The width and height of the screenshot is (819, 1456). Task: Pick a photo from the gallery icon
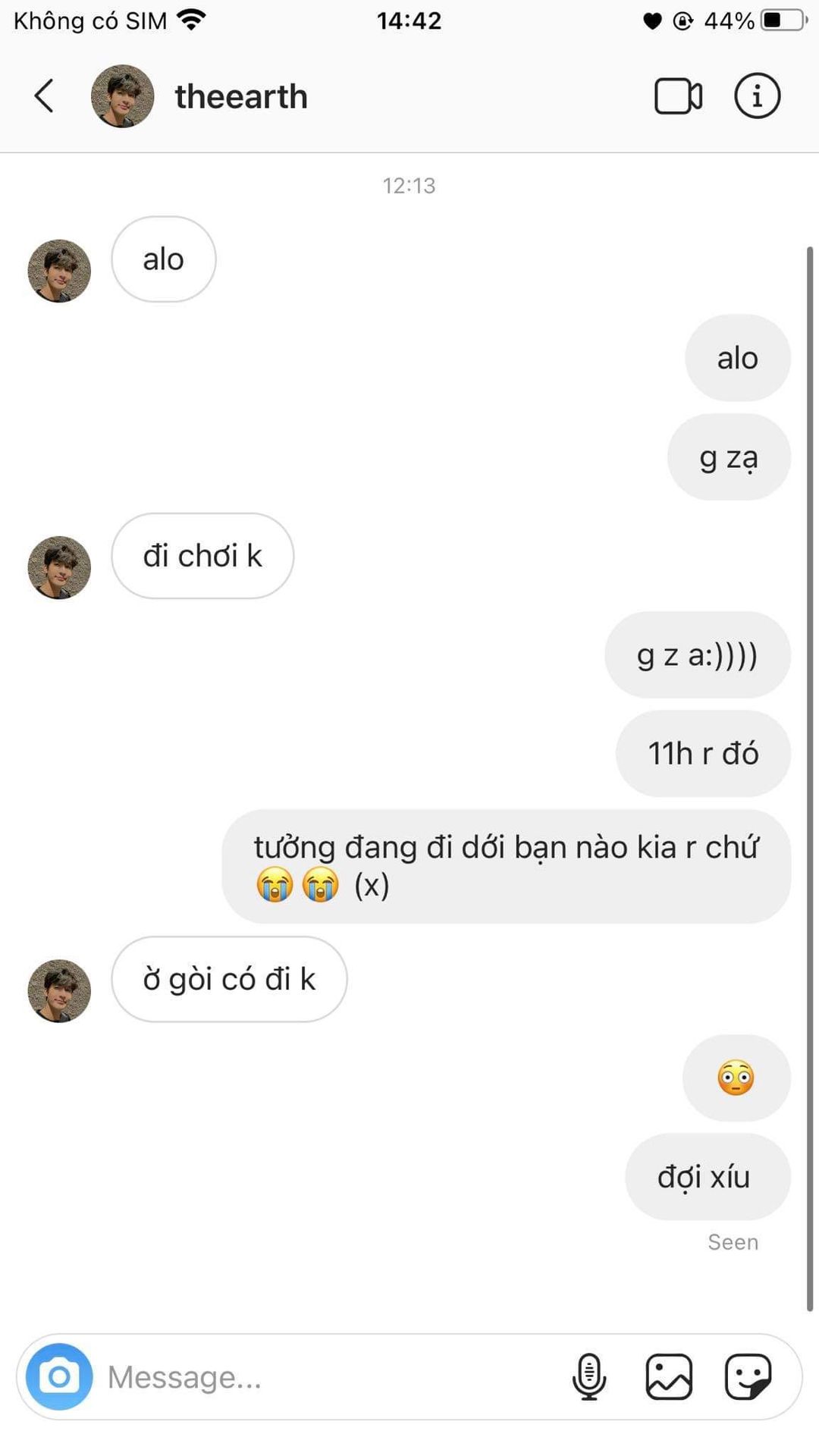click(x=669, y=1376)
